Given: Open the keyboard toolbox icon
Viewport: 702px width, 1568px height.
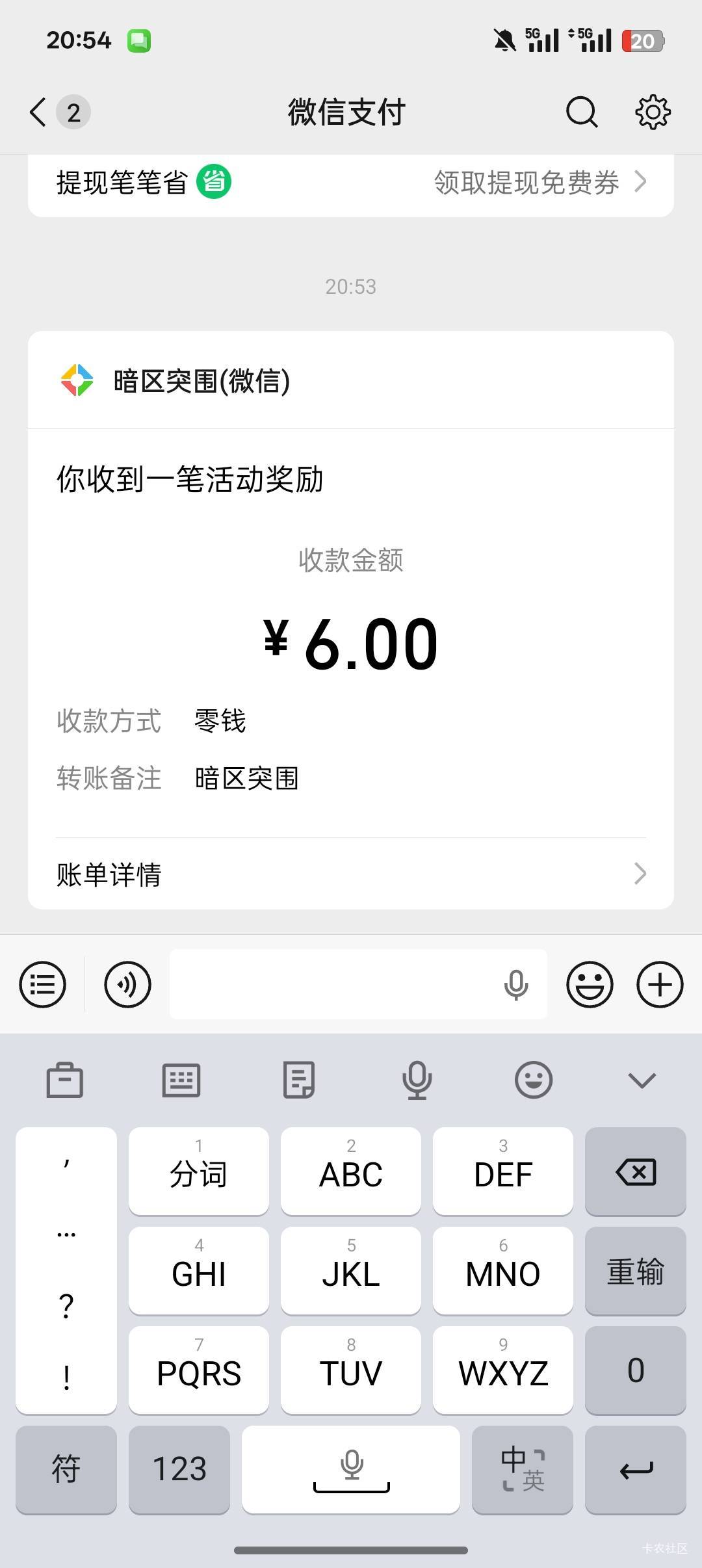Looking at the screenshot, I should click(65, 1080).
